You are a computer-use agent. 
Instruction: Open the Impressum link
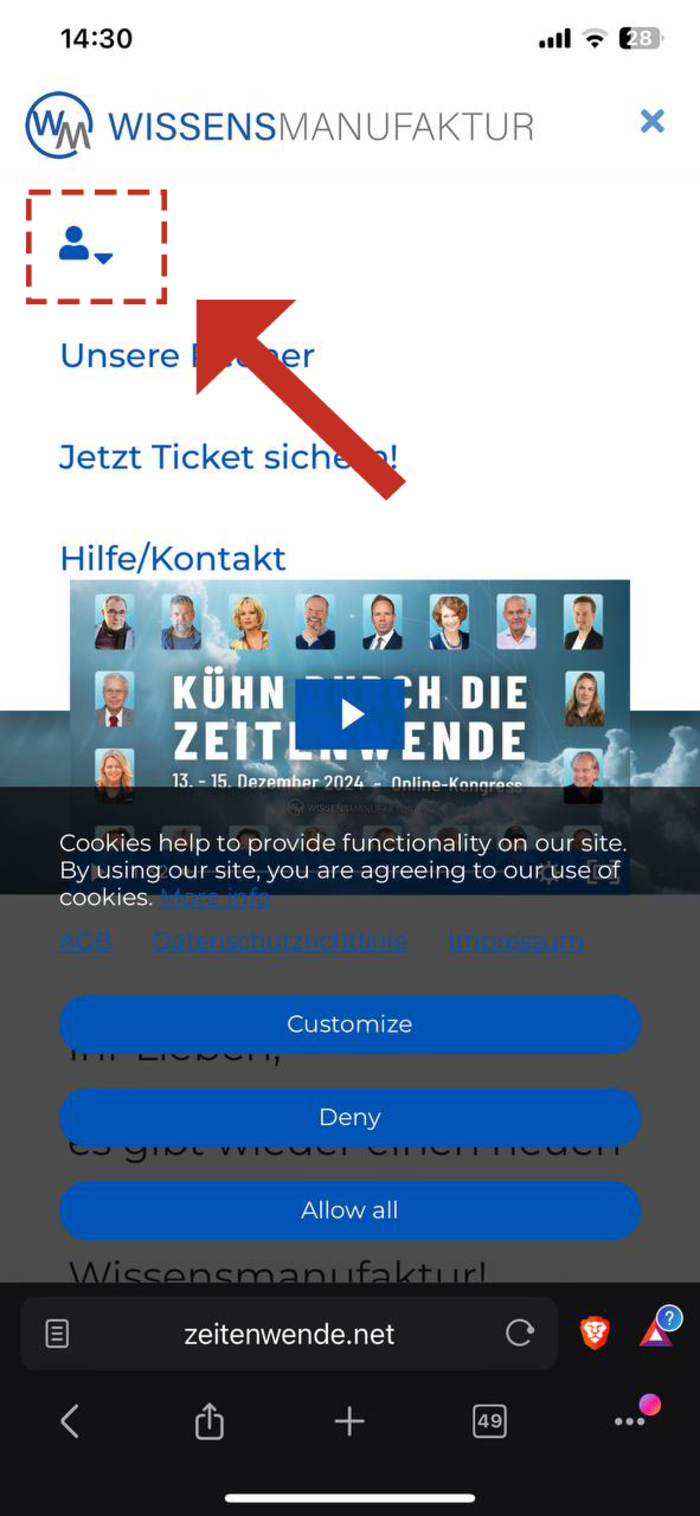coord(515,941)
